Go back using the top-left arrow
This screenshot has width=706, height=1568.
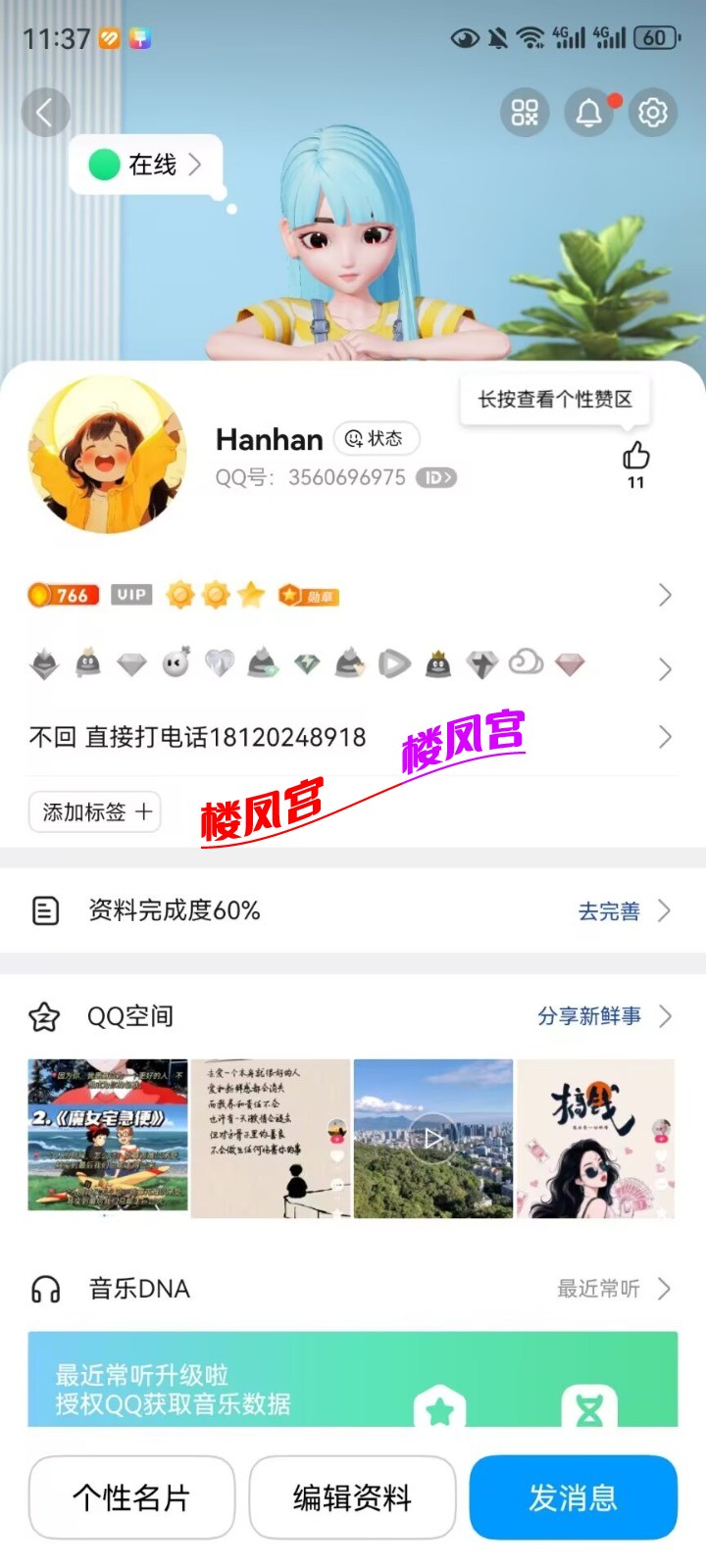(x=45, y=113)
